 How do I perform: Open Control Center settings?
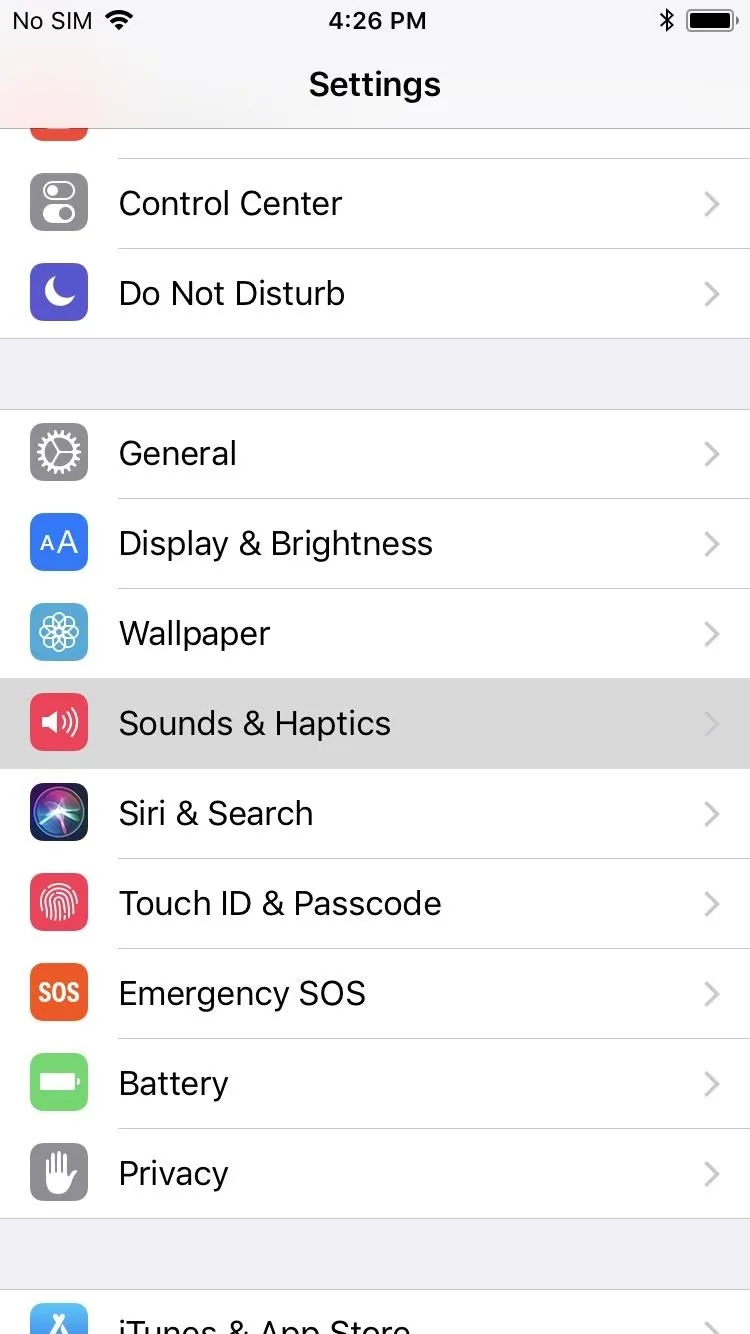point(375,204)
